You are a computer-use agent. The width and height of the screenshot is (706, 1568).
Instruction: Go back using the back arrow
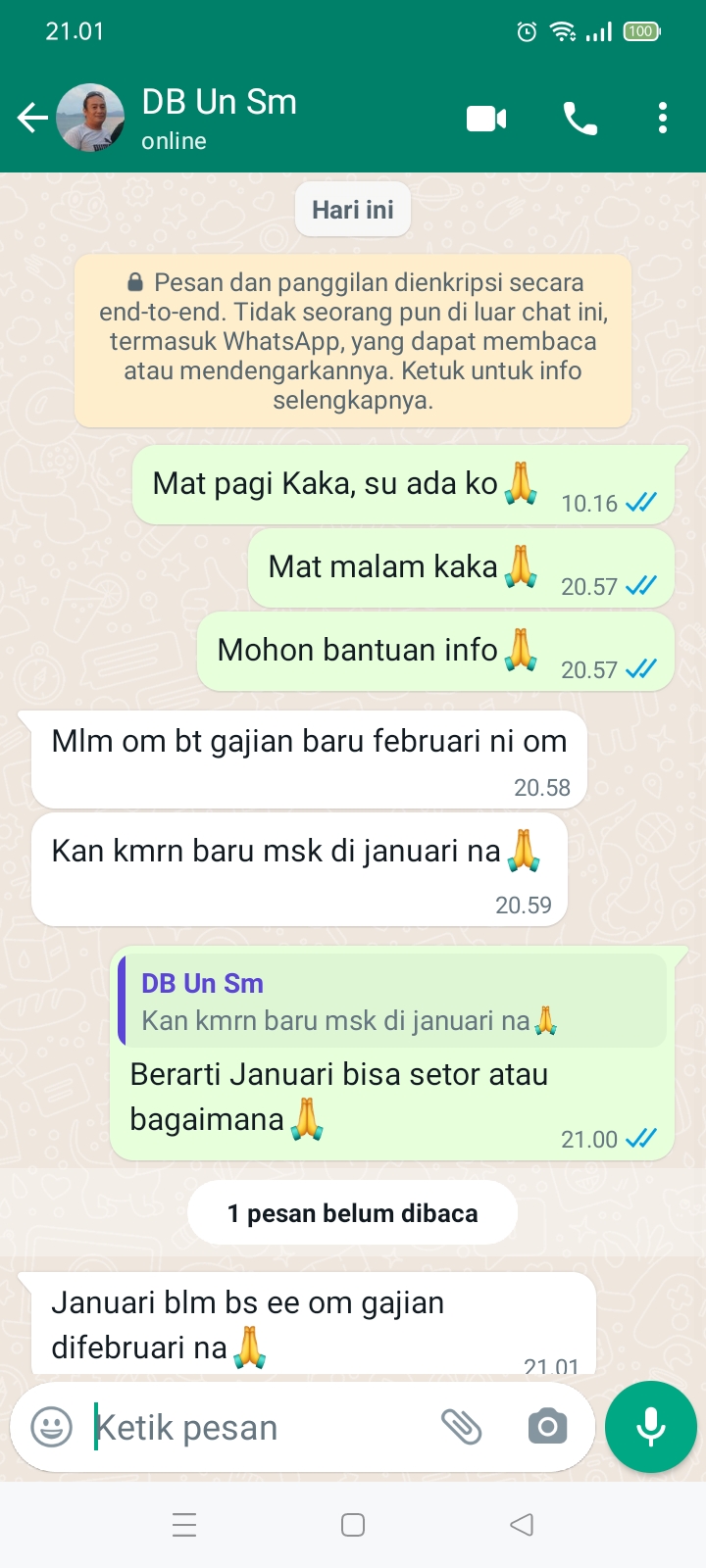pyautogui.click(x=32, y=117)
